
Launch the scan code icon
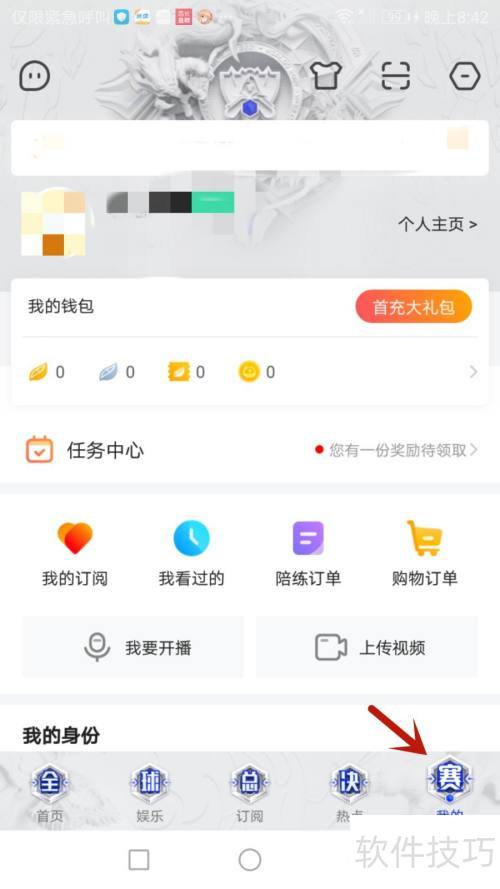point(395,76)
